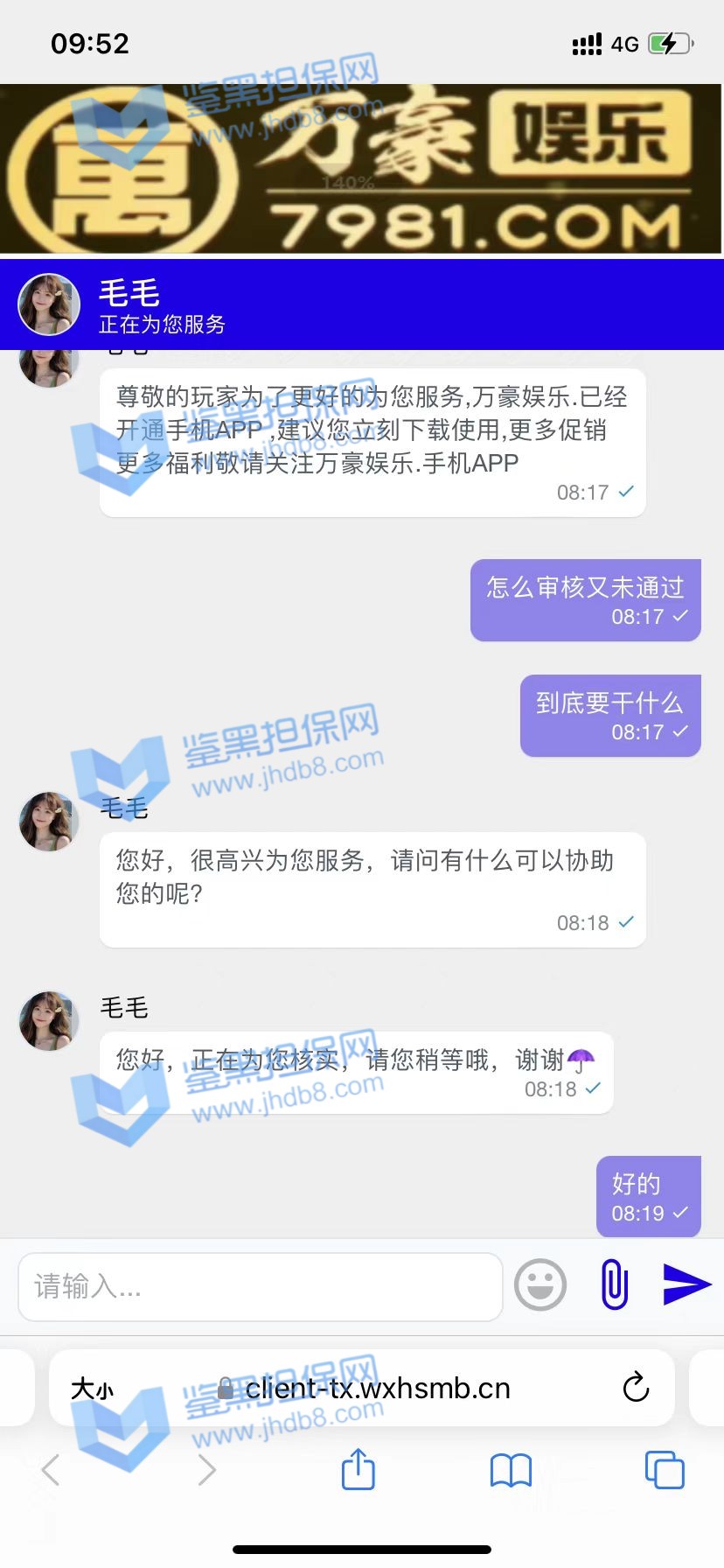Show all open Safari tabs

(664, 1470)
